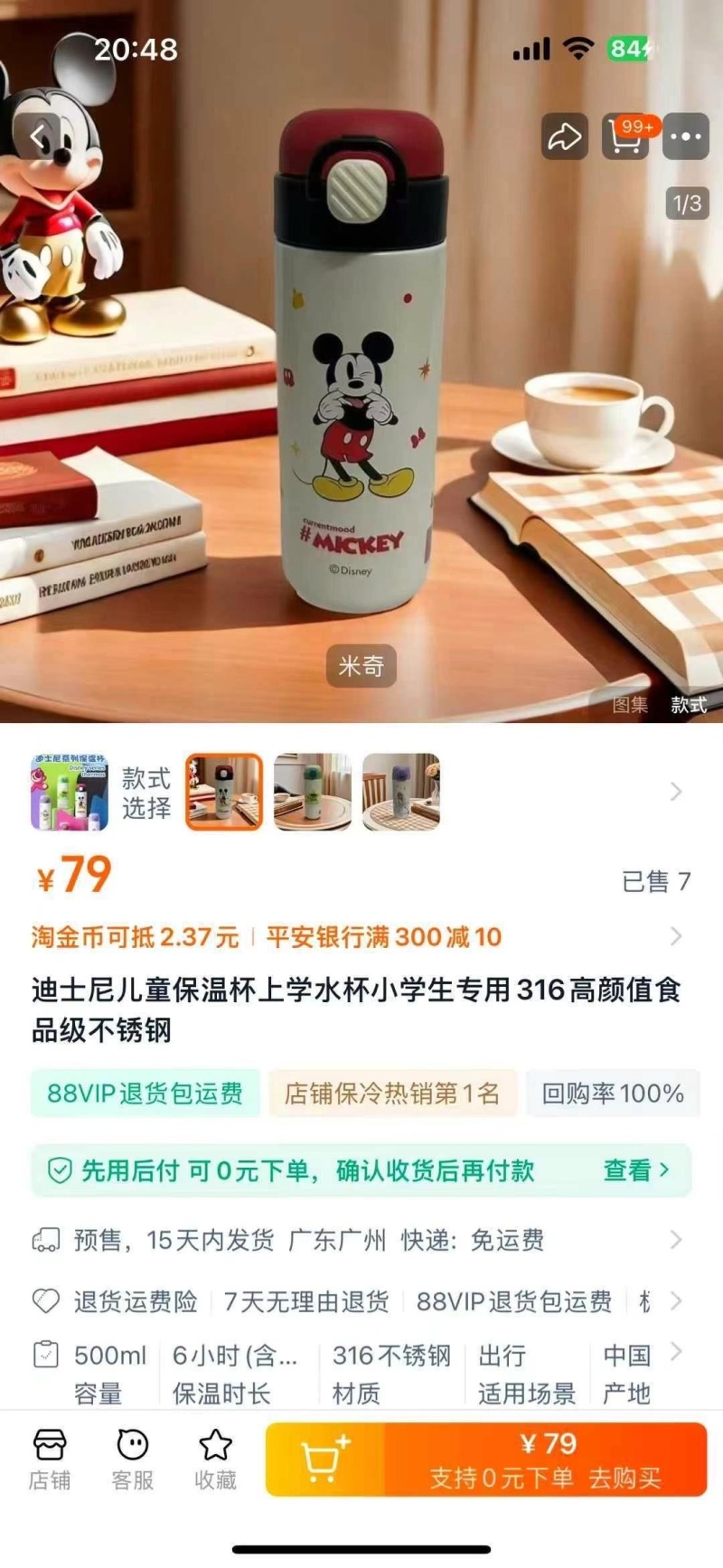Open the shopping cart icon

coord(625,137)
